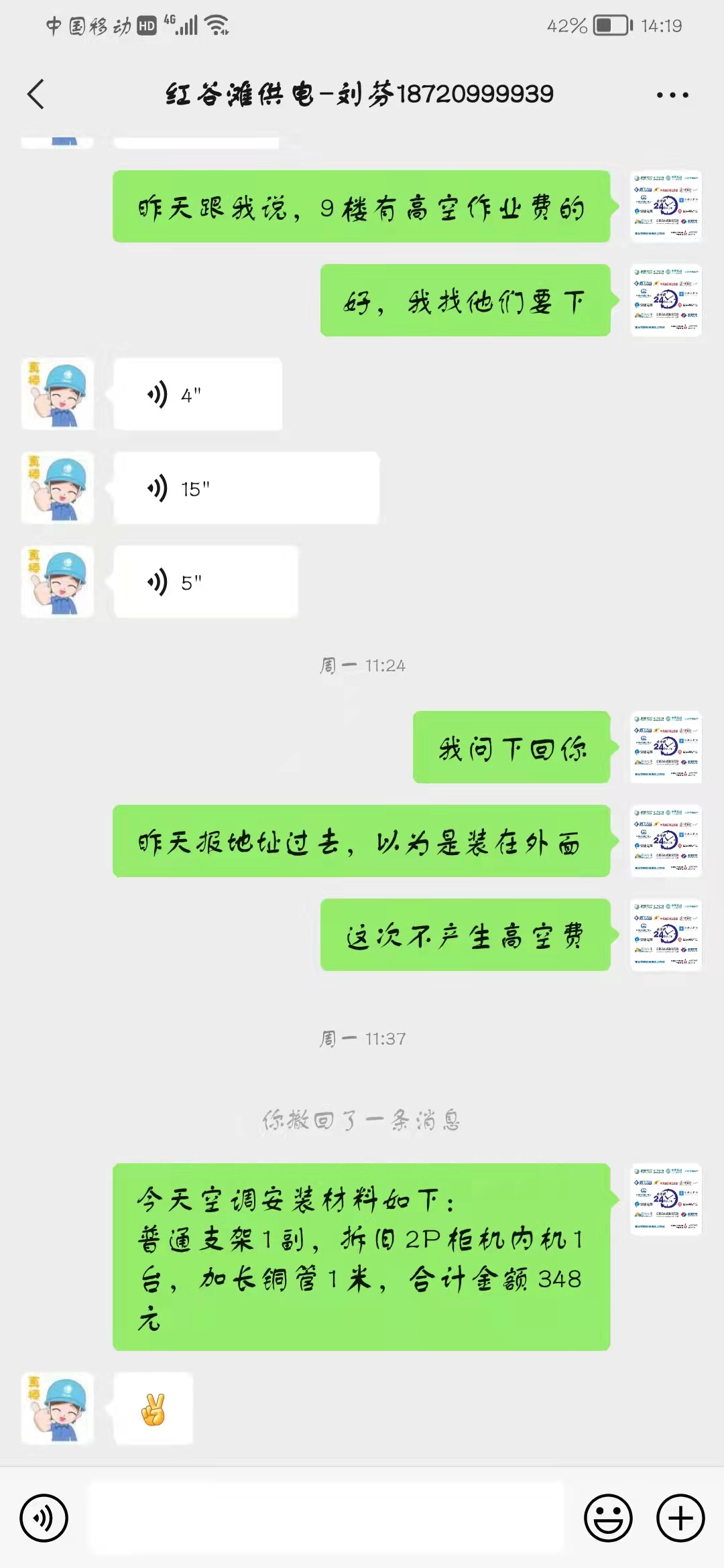Open contact avatar beside the victory emoji
The width and height of the screenshot is (724, 1568).
coord(58,1408)
